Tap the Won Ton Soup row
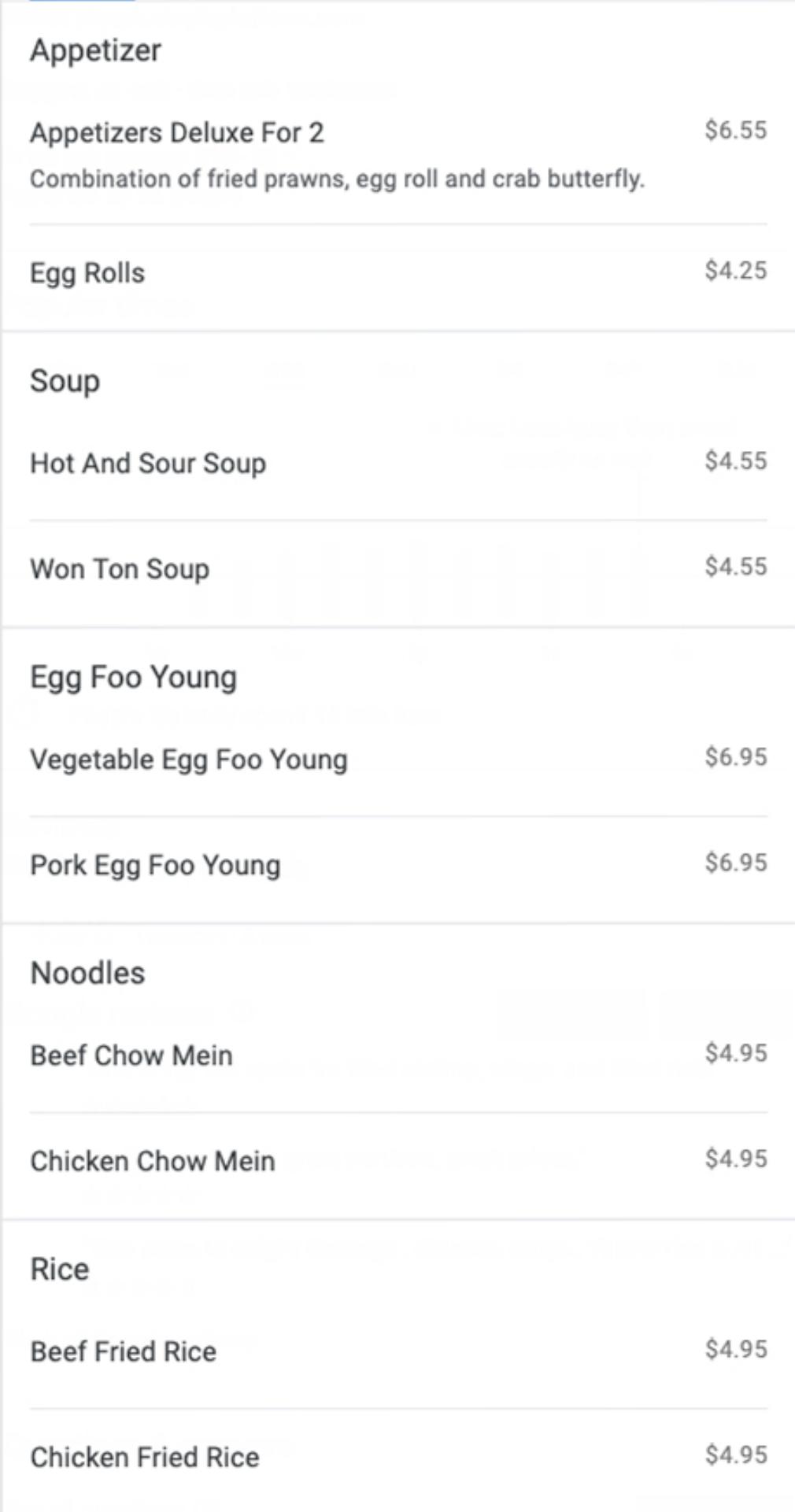 [120, 568]
